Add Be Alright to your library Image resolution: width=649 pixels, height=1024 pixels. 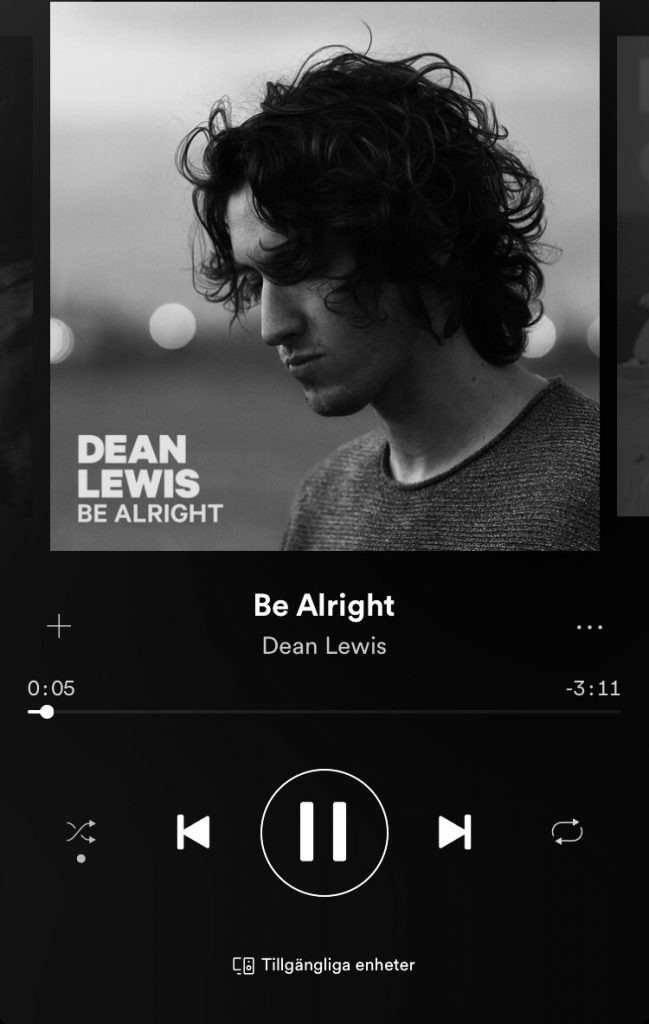pyautogui.click(x=59, y=627)
